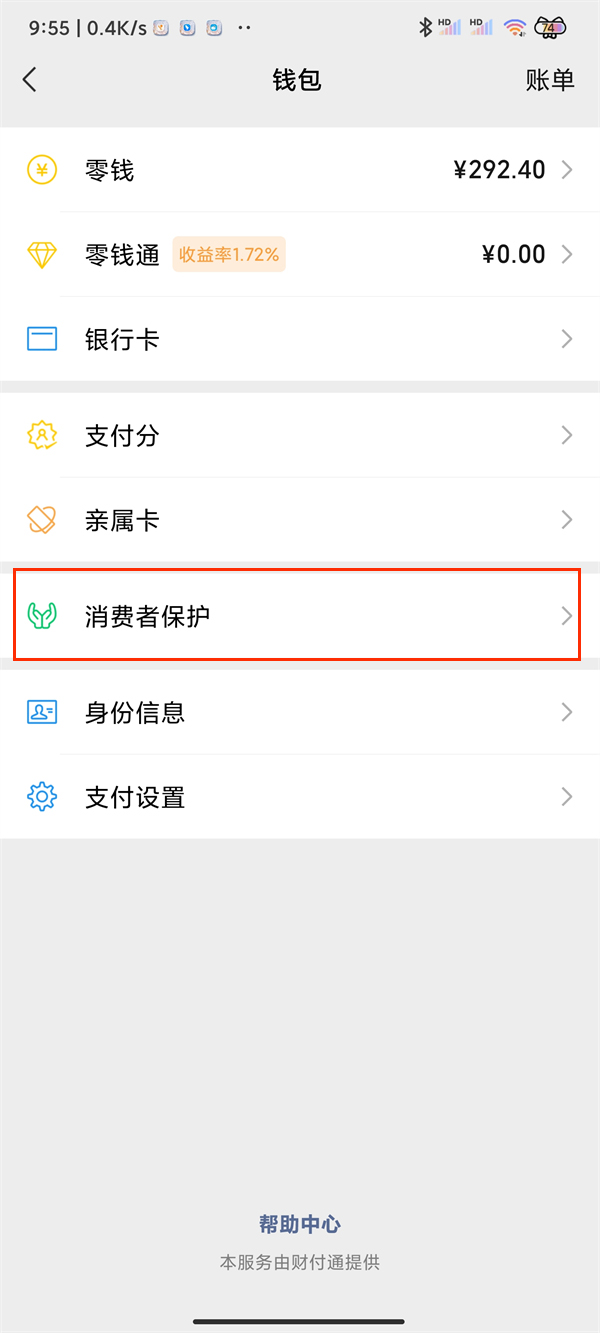Image resolution: width=600 pixels, height=1333 pixels.
Task: Open the 零钱 balance row
Action: 300,170
